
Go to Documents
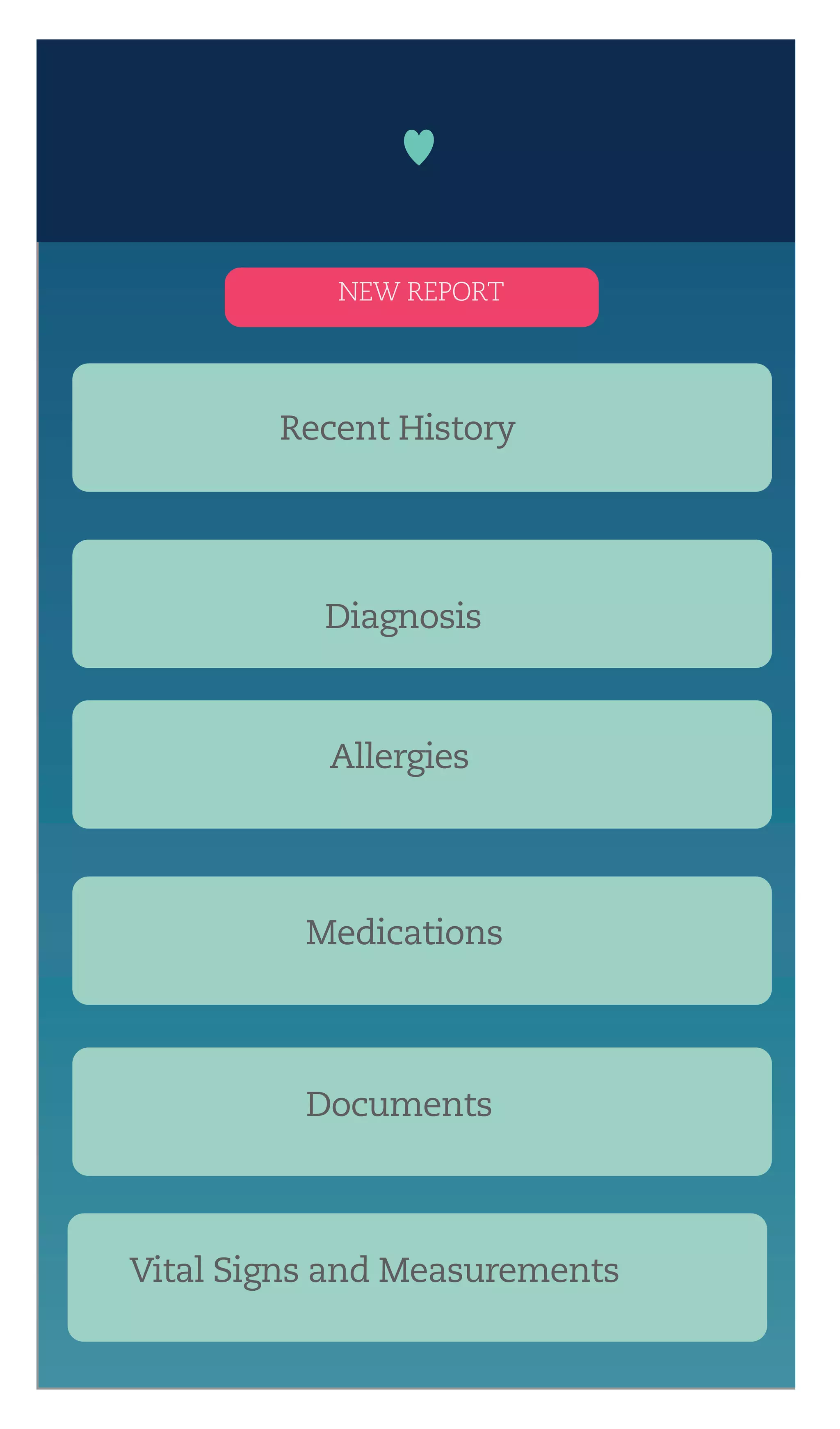pyautogui.click(x=422, y=1111)
